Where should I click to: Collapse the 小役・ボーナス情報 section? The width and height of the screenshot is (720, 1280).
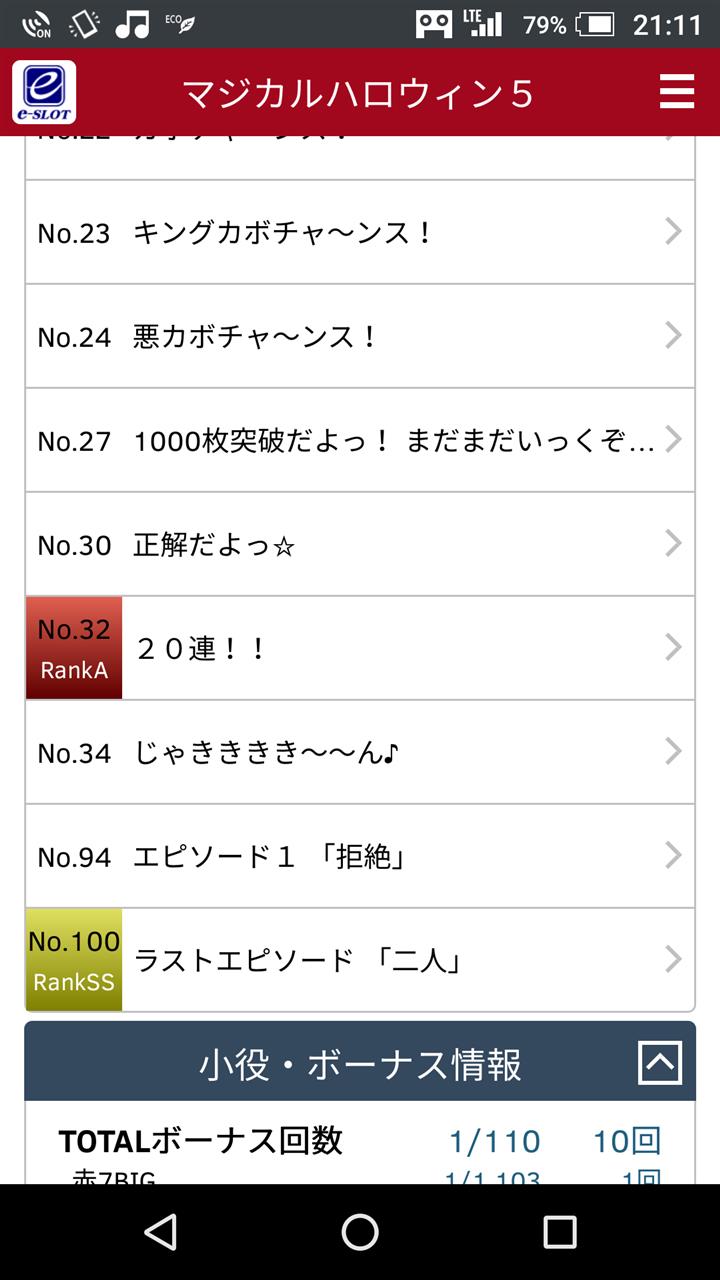click(660, 1062)
